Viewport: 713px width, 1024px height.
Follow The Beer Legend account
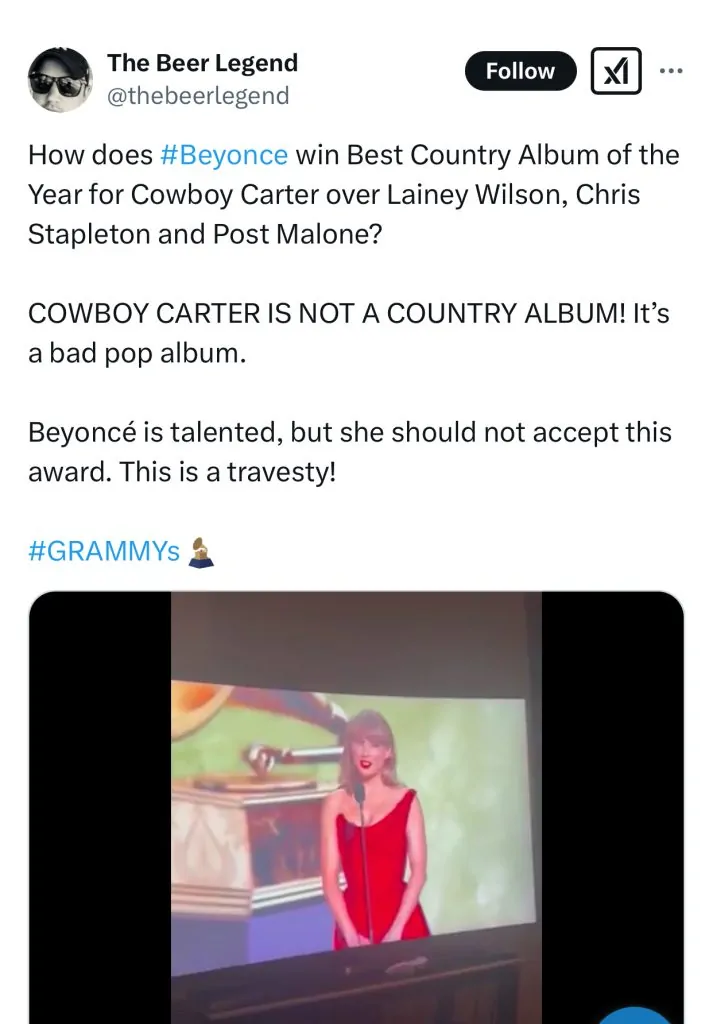pyautogui.click(x=520, y=71)
